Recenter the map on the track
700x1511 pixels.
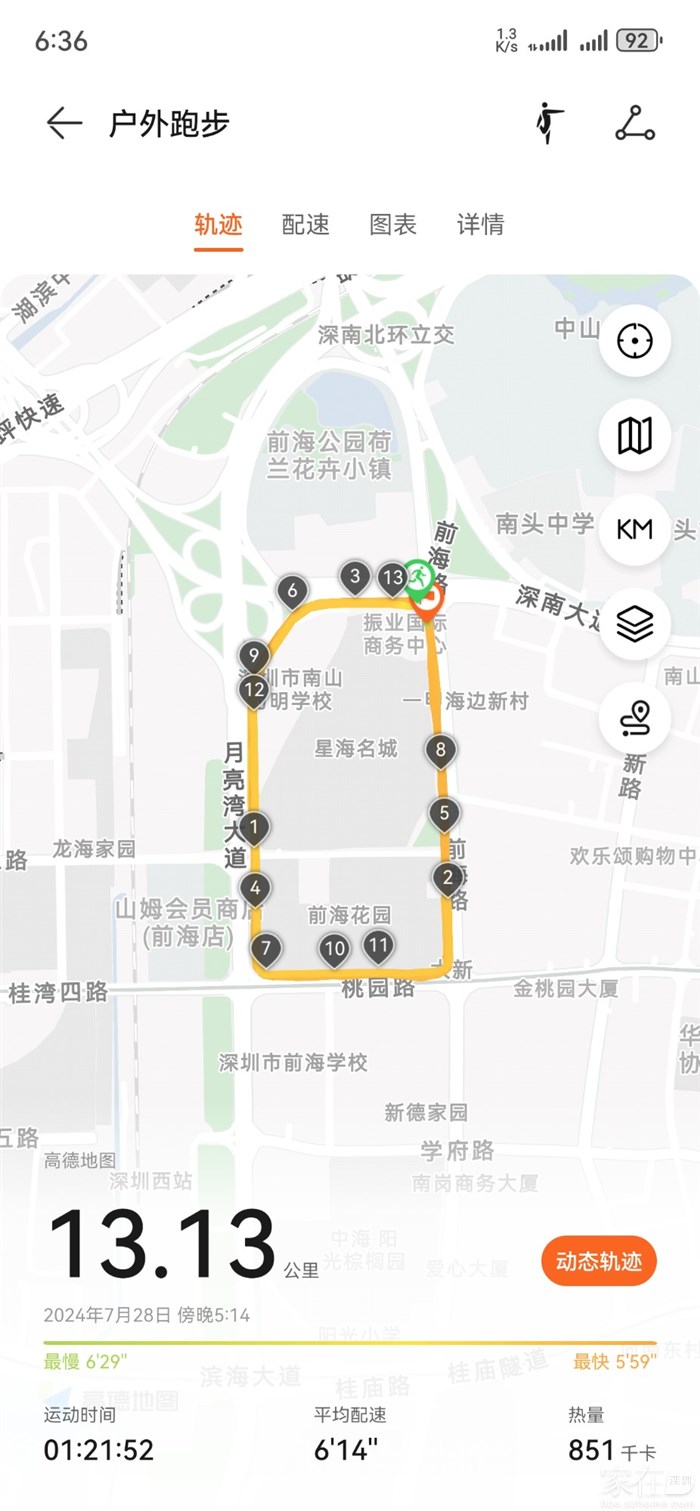tap(634, 341)
